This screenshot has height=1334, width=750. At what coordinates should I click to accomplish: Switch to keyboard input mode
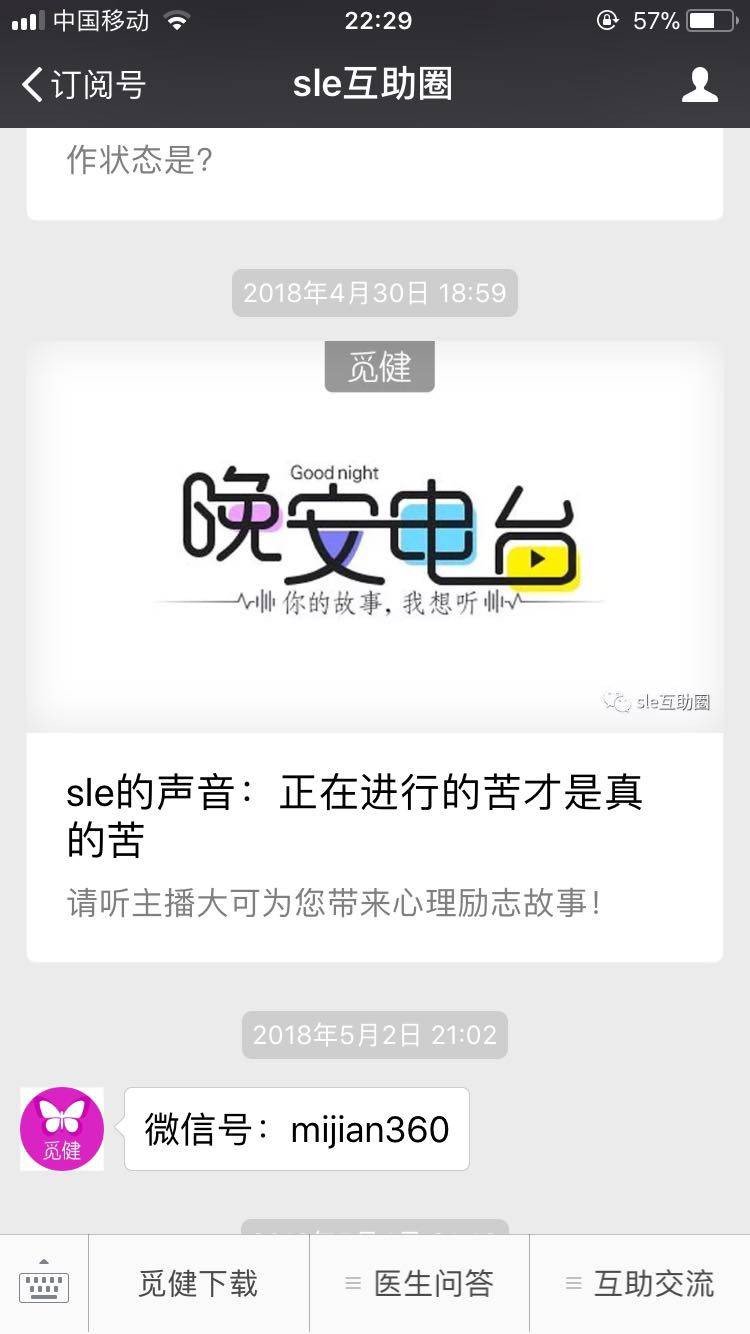(x=44, y=1283)
